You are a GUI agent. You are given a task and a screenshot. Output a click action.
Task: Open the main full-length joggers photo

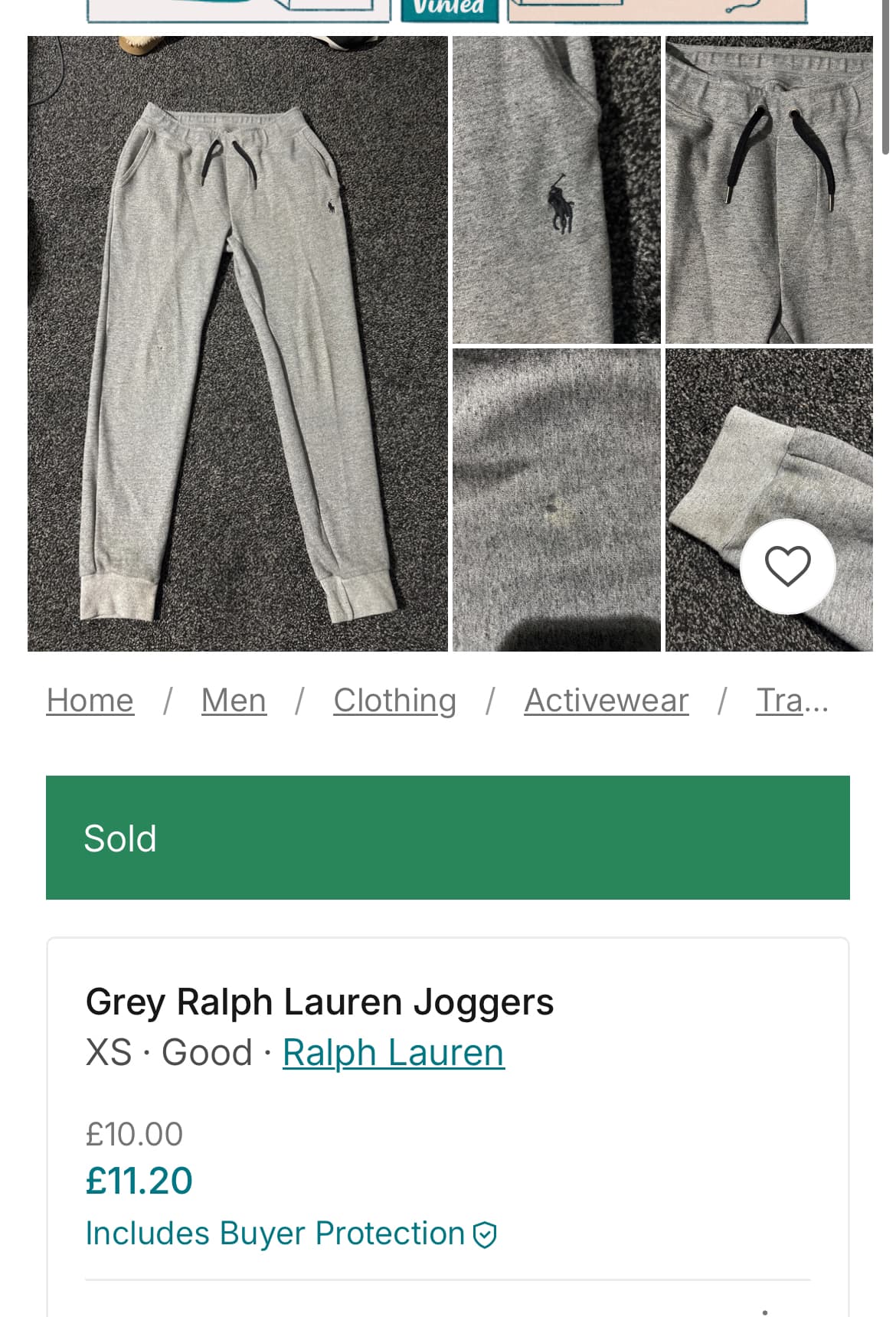pos(237,344)
